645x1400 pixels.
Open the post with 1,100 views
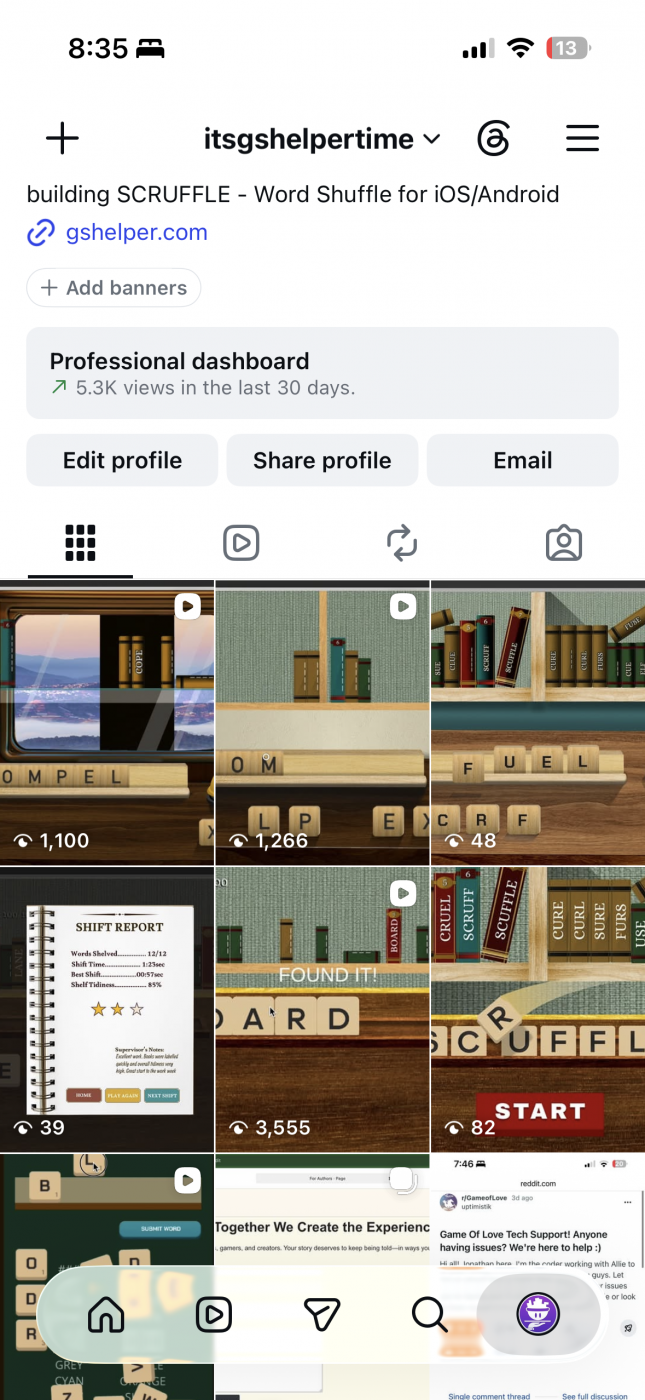click(x=107, y=723)
